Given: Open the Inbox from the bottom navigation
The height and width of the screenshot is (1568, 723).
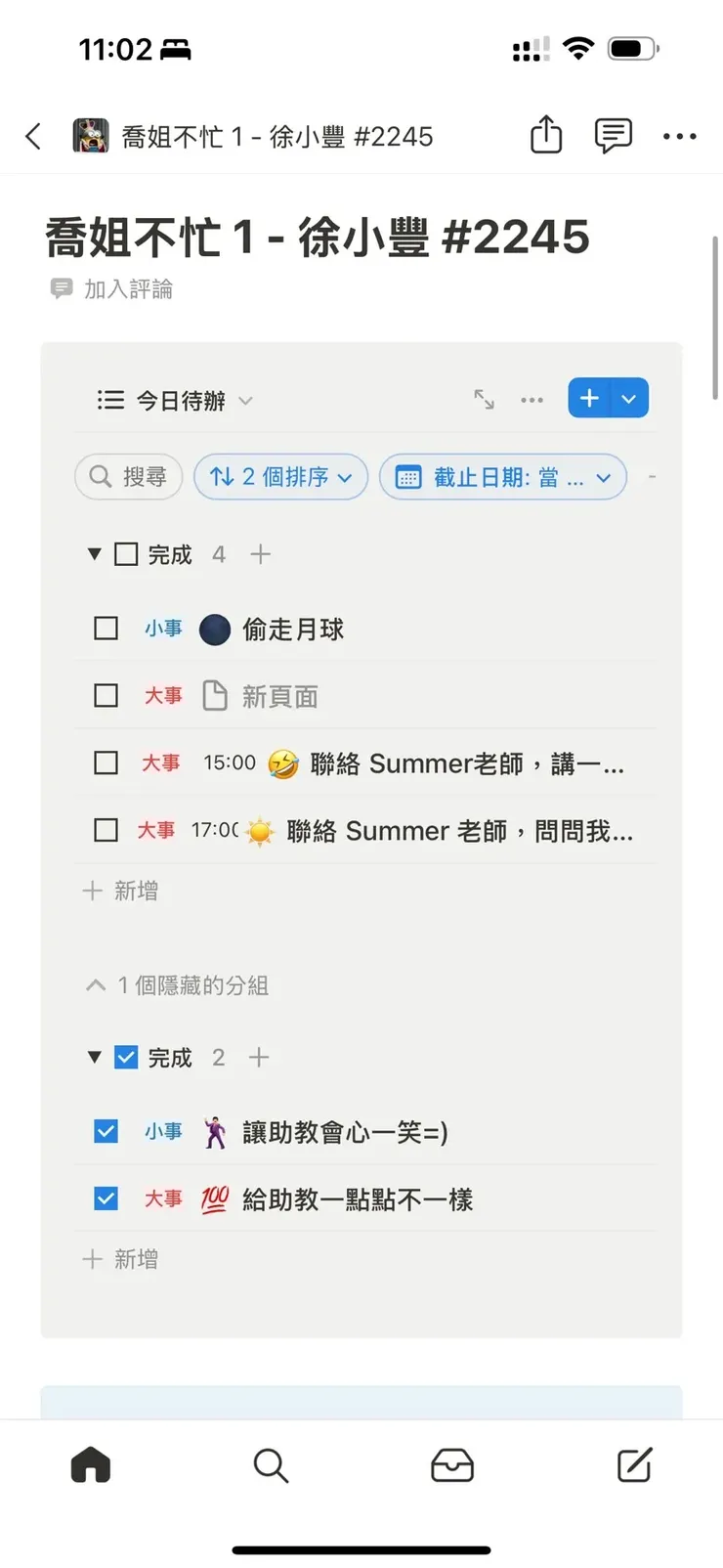Looking at the screenshot, I should (451, 1463).
